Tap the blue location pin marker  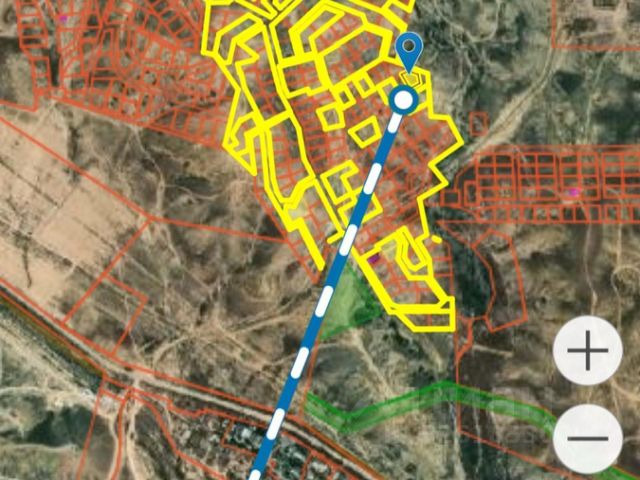point(408,50)
